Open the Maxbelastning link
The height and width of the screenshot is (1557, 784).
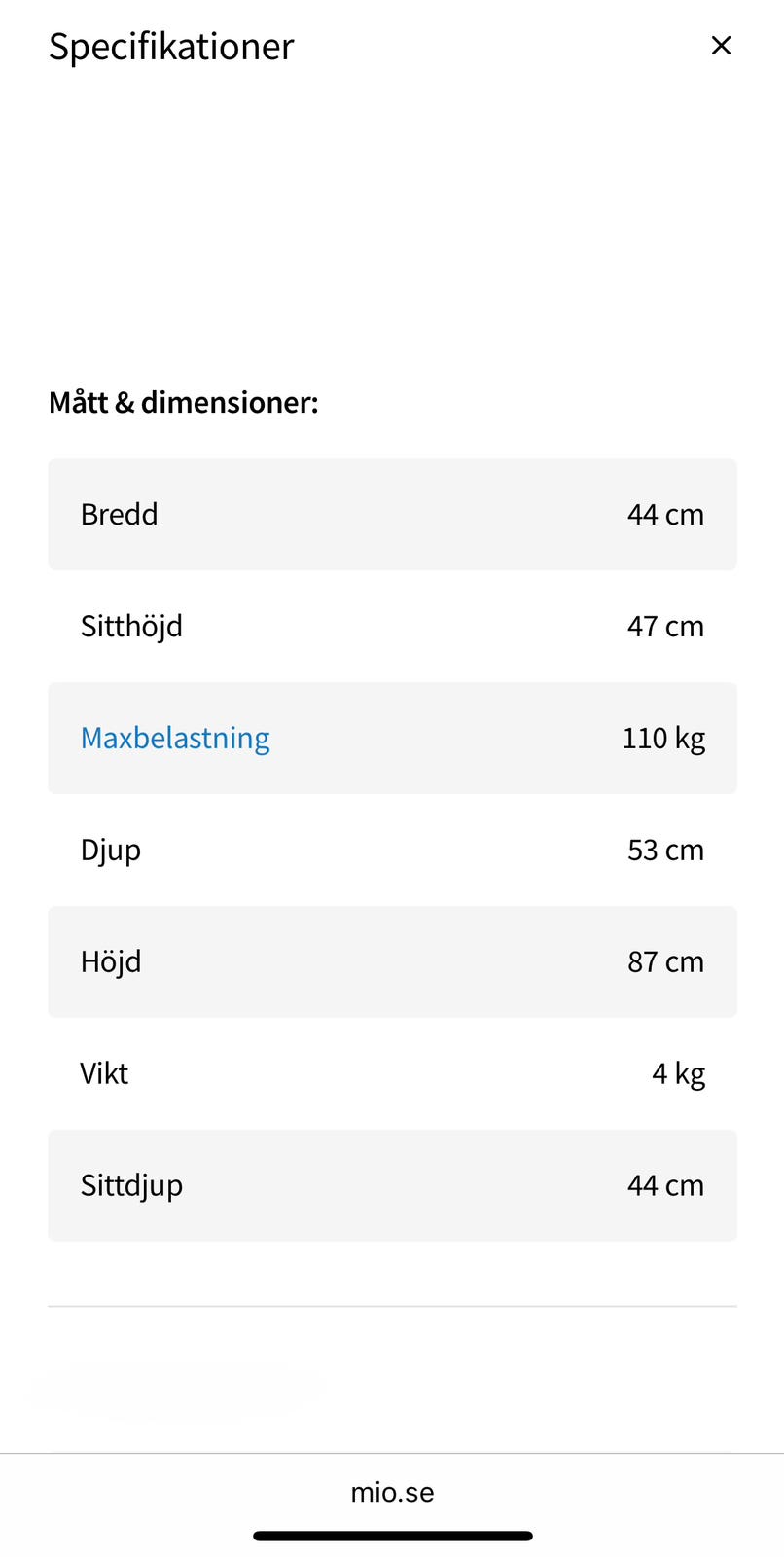(x=175, y=739)
